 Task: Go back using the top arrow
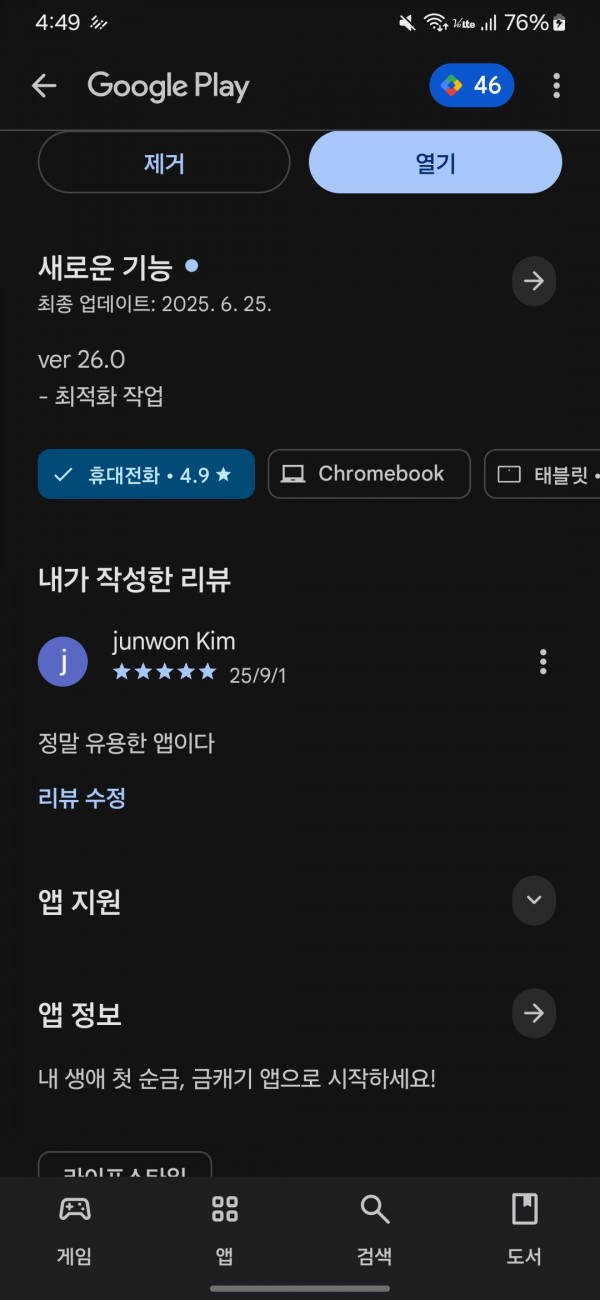click(x=44, y=86)
